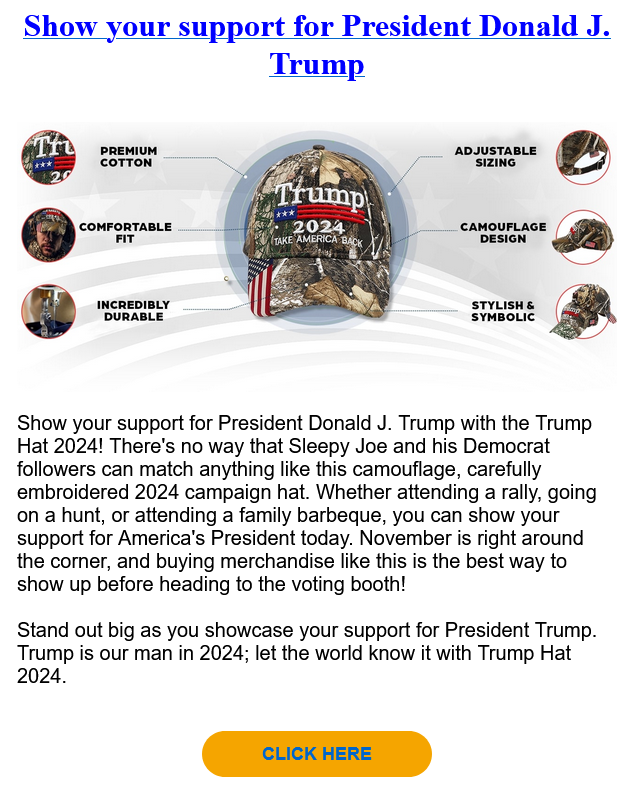Image resolution: width=638 pixels, height=792 pixels.
Task: Open the Trump 2024 hat product image
Action: pos(317,240)
